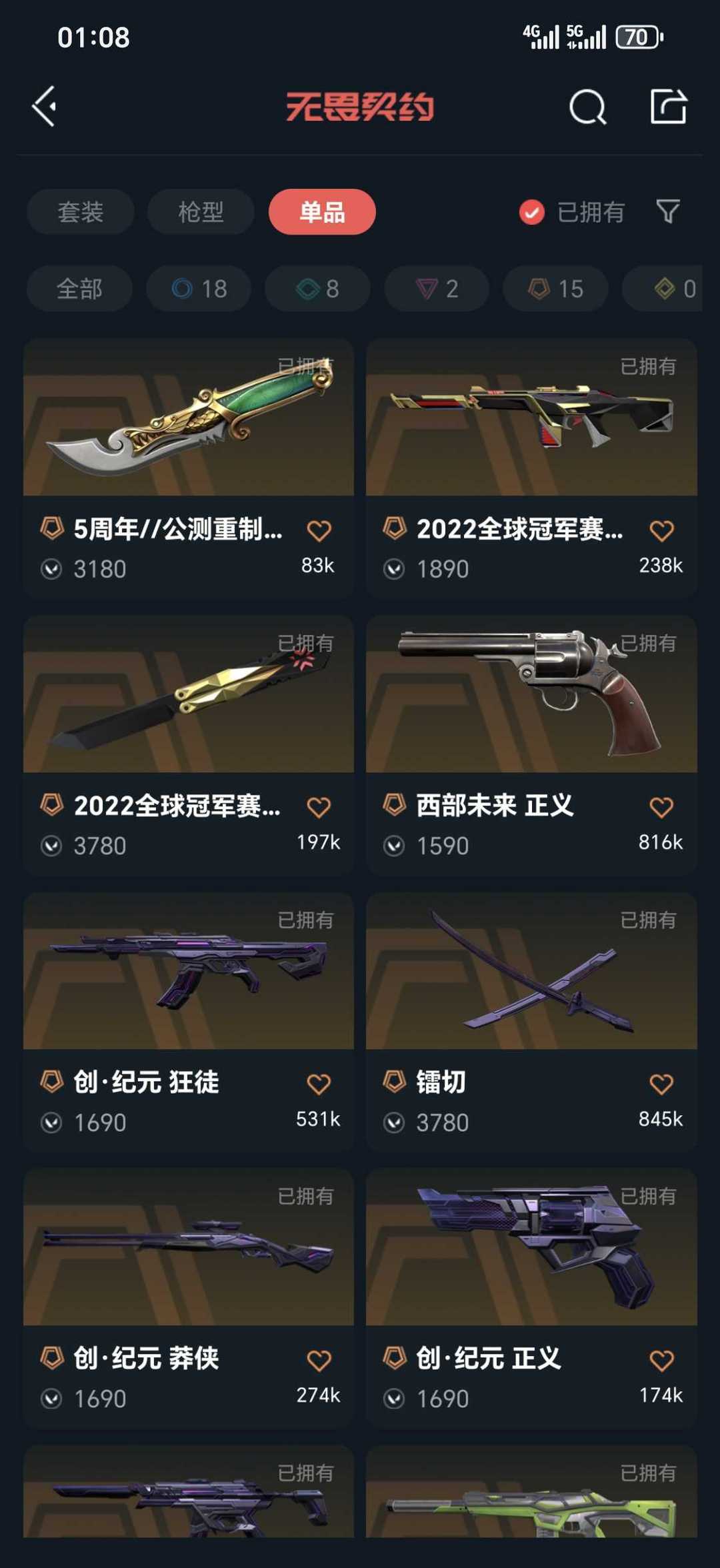
Task: Open the filter funnel icon
Action: click(x=666, y=211)
